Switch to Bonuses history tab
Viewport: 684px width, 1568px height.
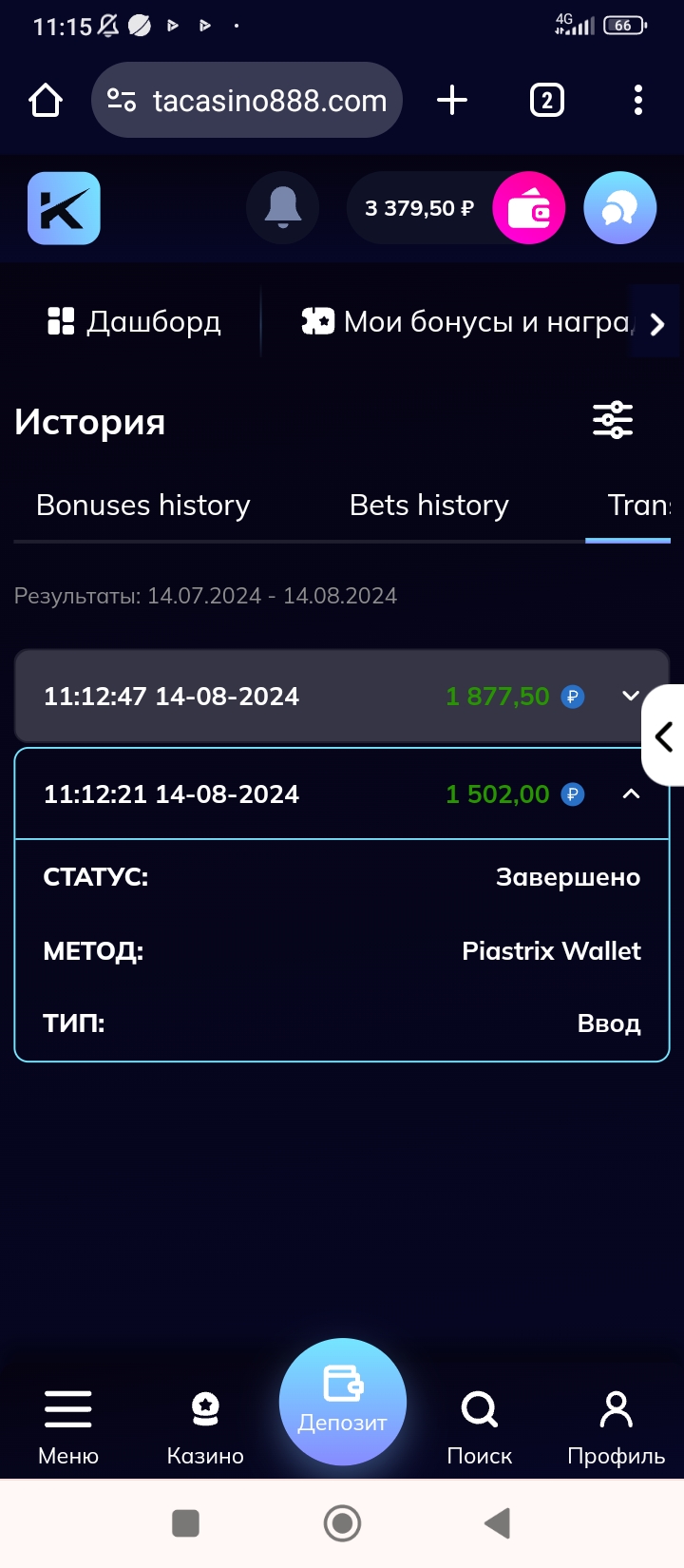pos(143,505)
